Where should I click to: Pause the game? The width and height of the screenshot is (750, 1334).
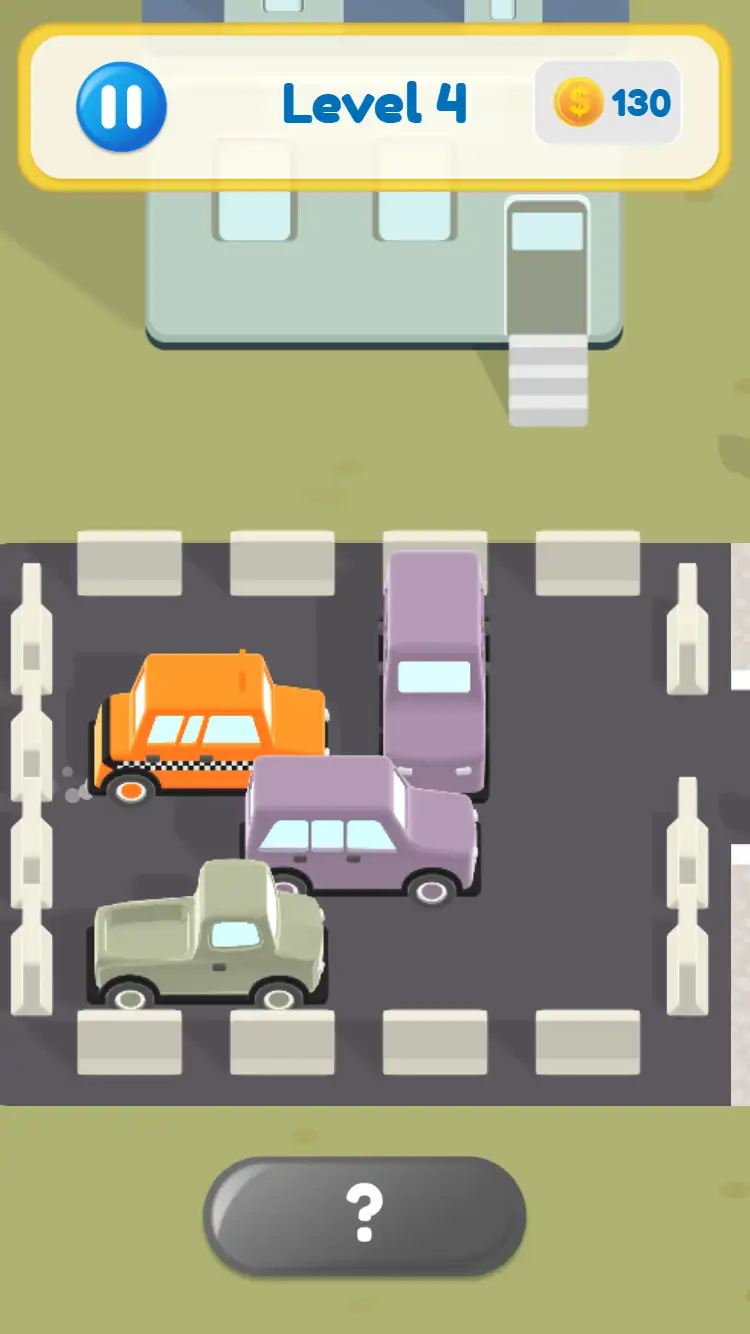pyautogui.click(x=121, y=107)
